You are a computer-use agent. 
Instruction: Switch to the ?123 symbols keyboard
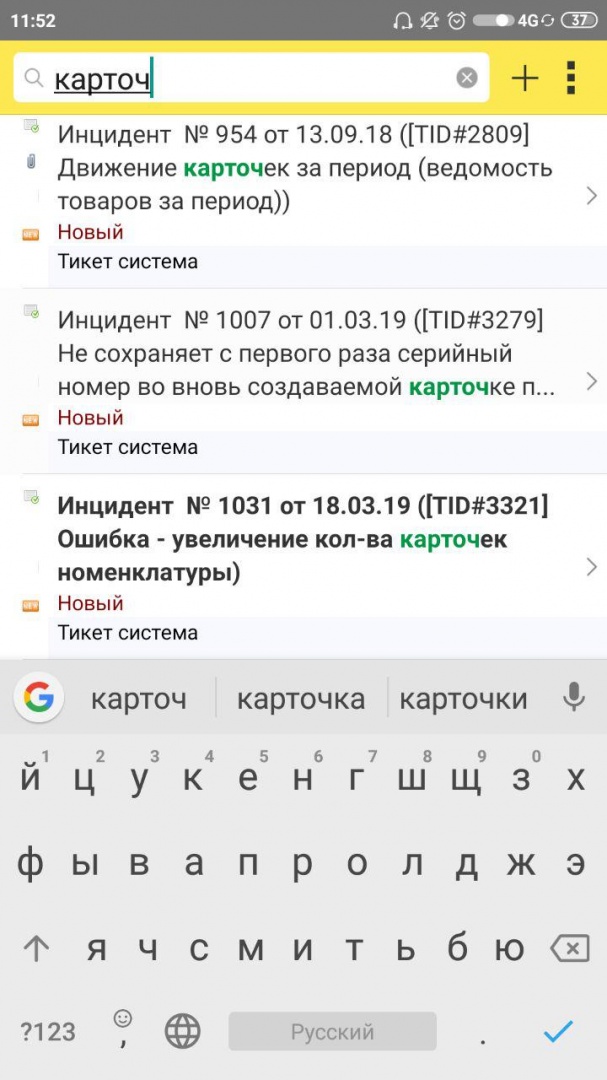48,1031
